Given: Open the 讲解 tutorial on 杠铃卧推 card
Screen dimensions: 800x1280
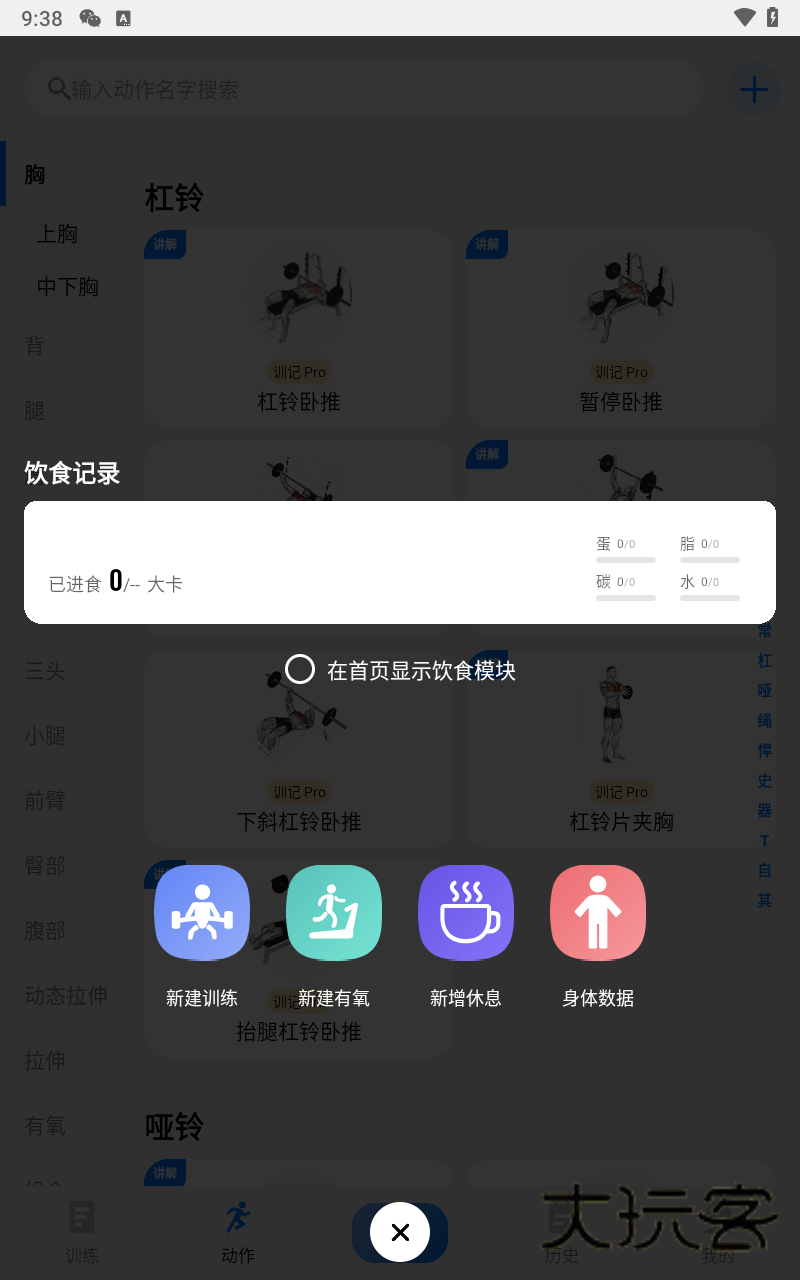Looking at the screenshot, I should click(x=164, y=244).
